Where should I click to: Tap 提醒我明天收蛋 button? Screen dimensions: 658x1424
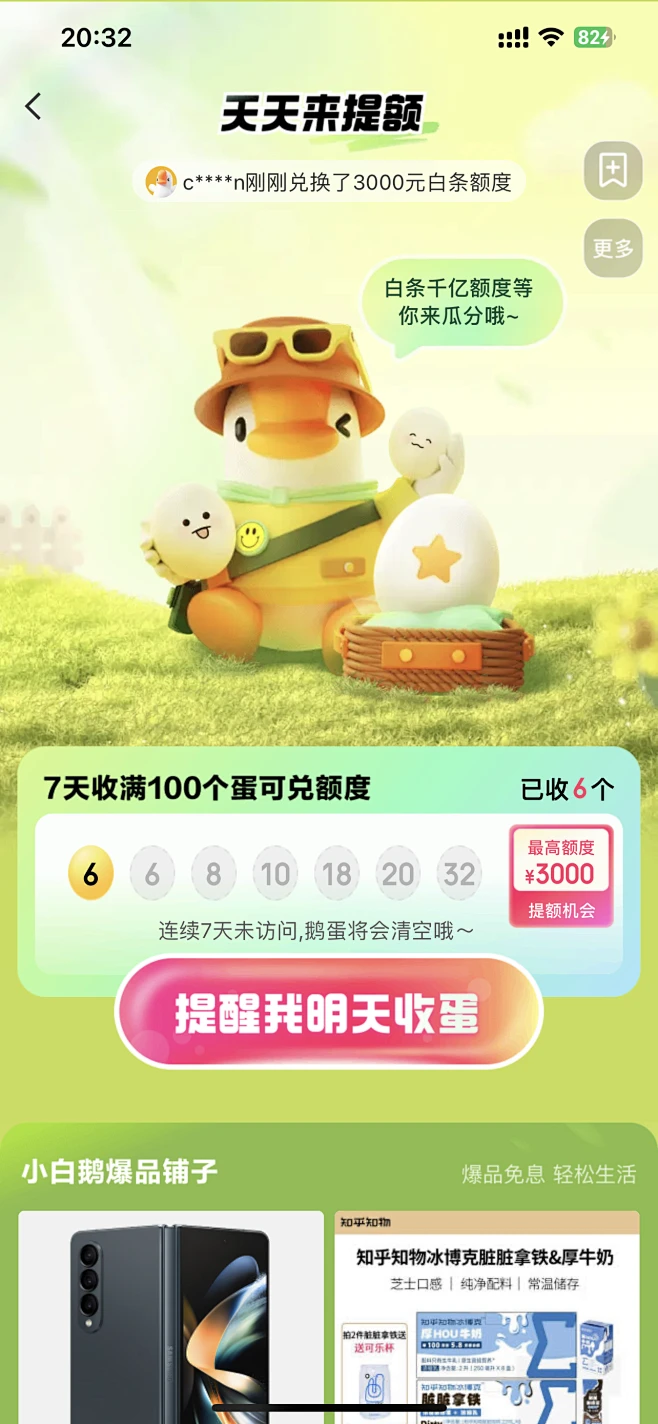pos(328,1012)
